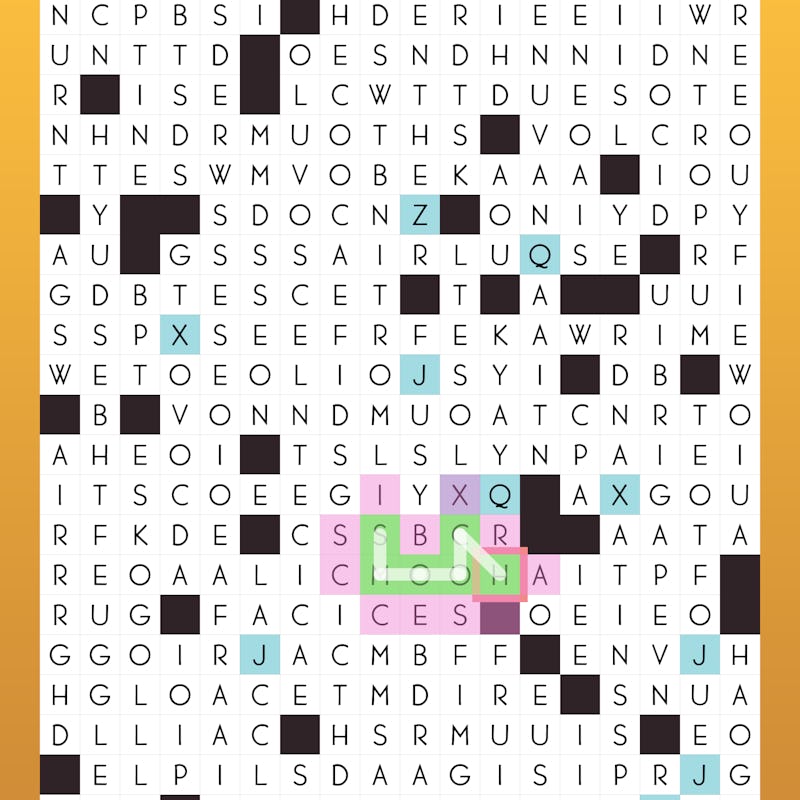Screen dimensions: 800x800
Task: Select the blue Q tile beside purple X
Action: pos(500,494)
